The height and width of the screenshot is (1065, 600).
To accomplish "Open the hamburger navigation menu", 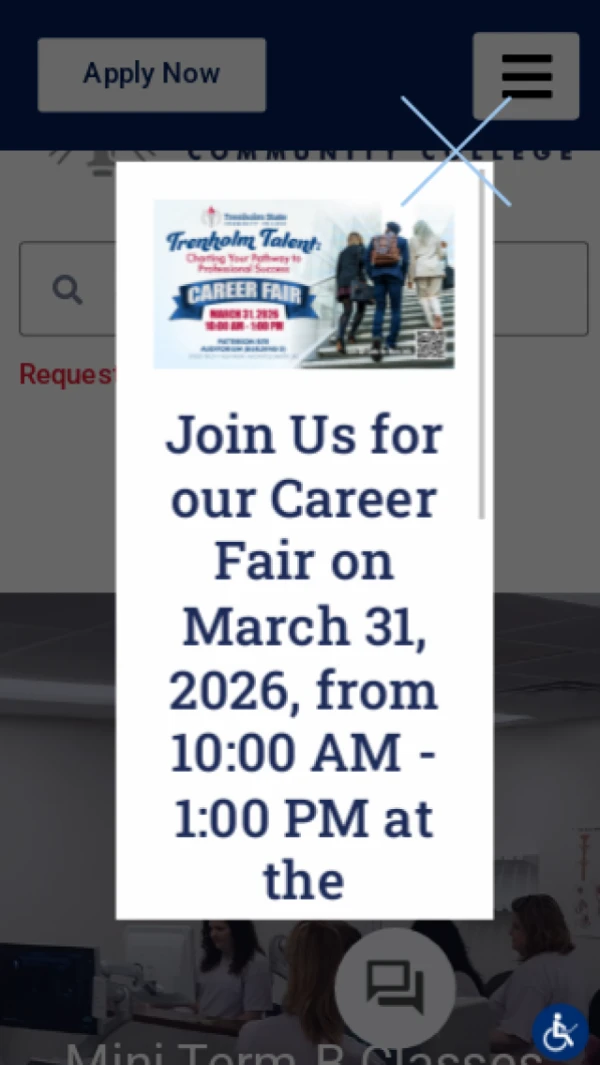I will click(526, 76).
